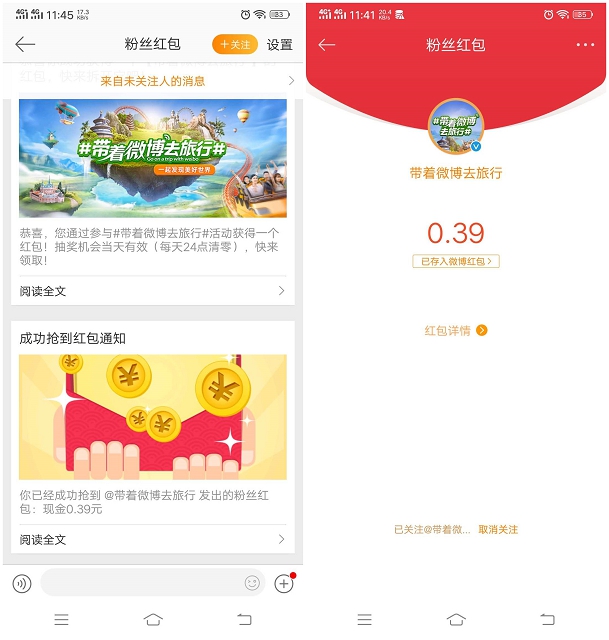Tap 已存入微博红包 button
This screenshot has height=640, width=609.
(x=455, y=261)
